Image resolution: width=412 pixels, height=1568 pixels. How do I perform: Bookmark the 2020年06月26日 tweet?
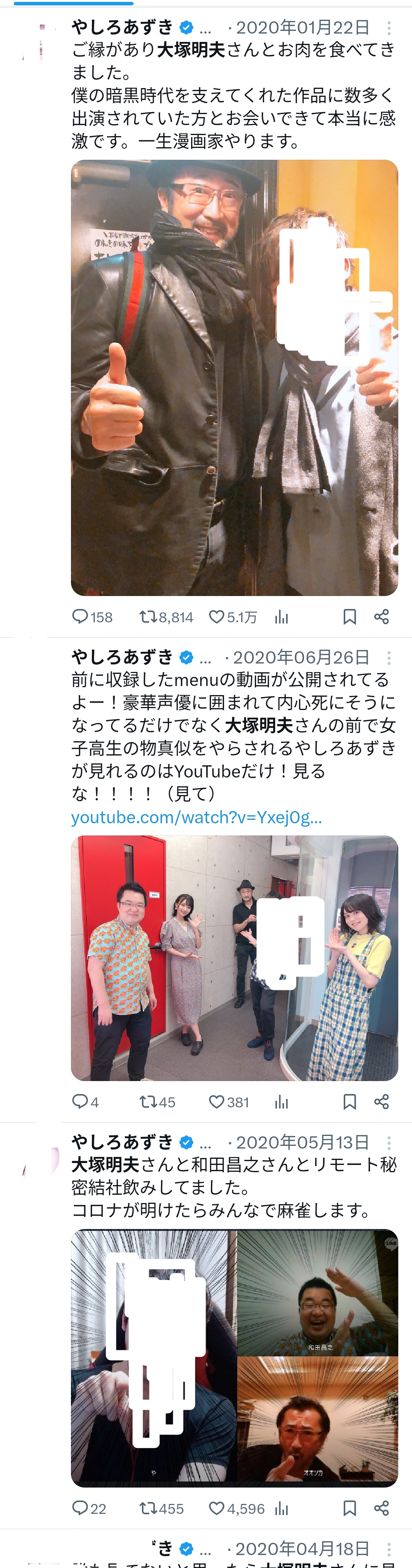coord(349,1102)
